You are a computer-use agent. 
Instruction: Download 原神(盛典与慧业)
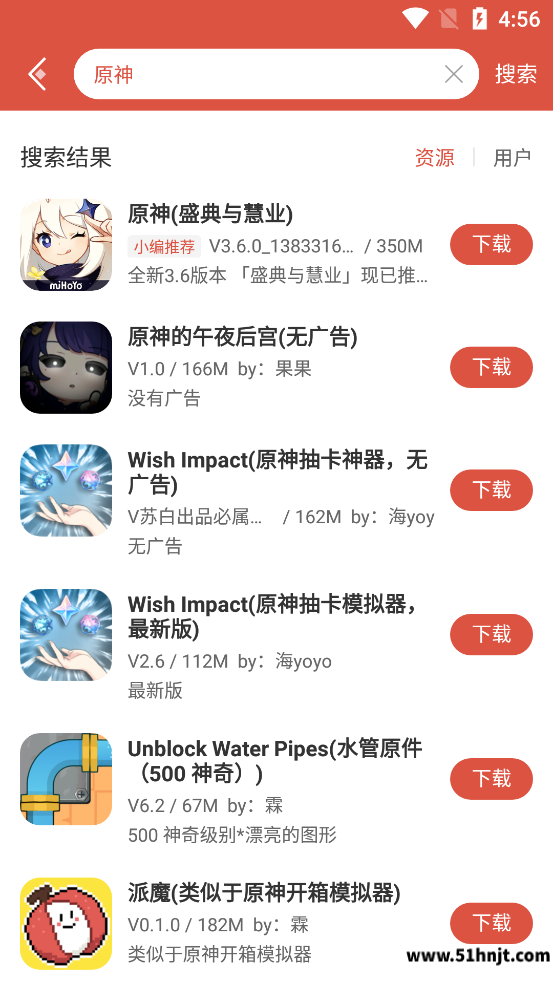pos(492,244)
